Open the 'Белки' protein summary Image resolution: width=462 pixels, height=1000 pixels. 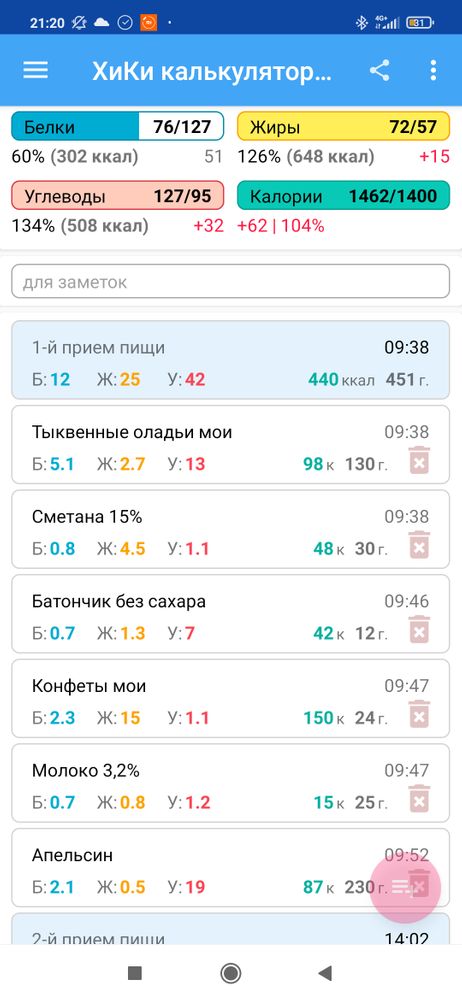117,127
